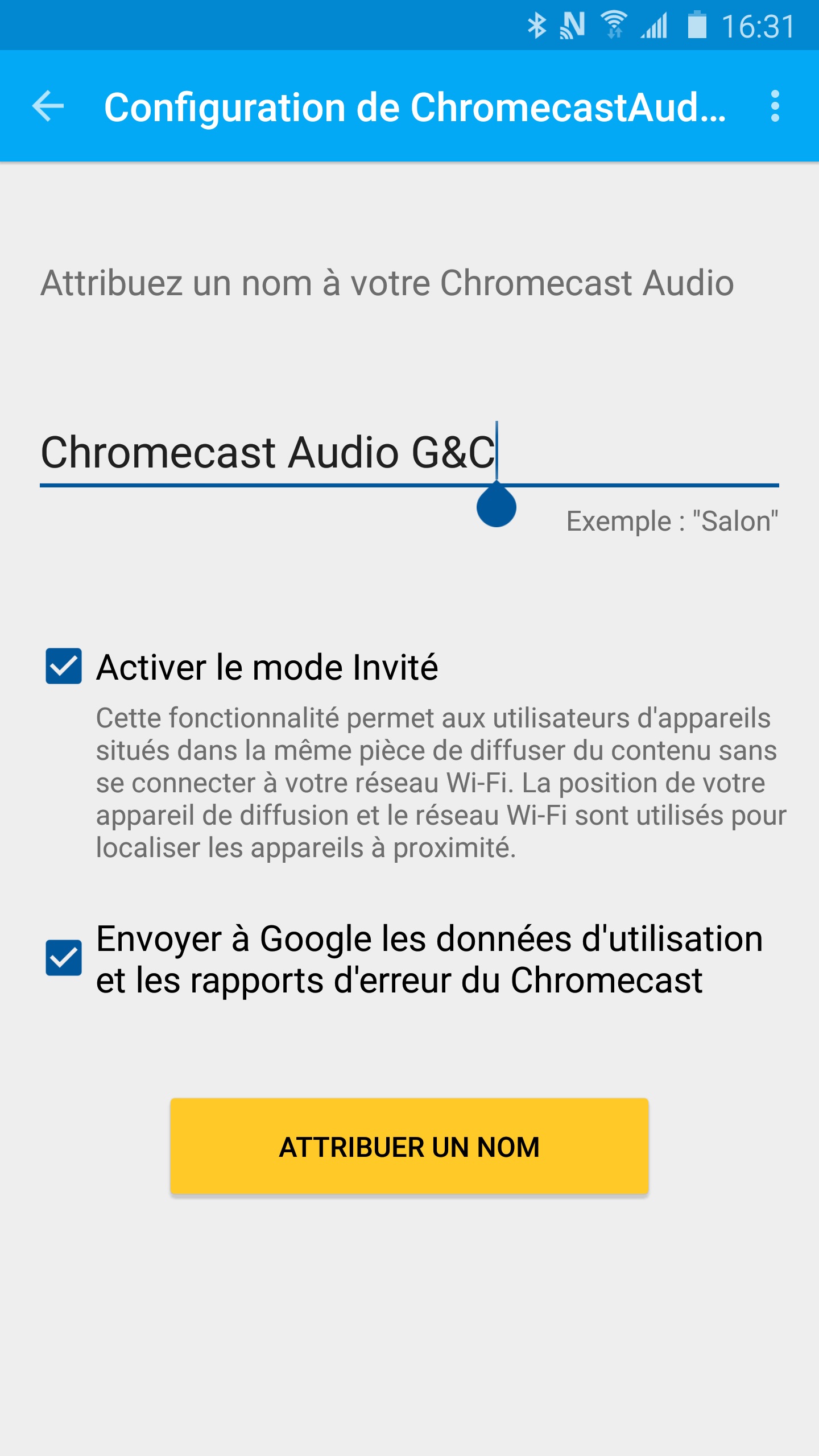This screenshot has height=1456, width=819.
Task: Go back using the top-left arrow
Action: pyautogui.click(x=48, y=106)
